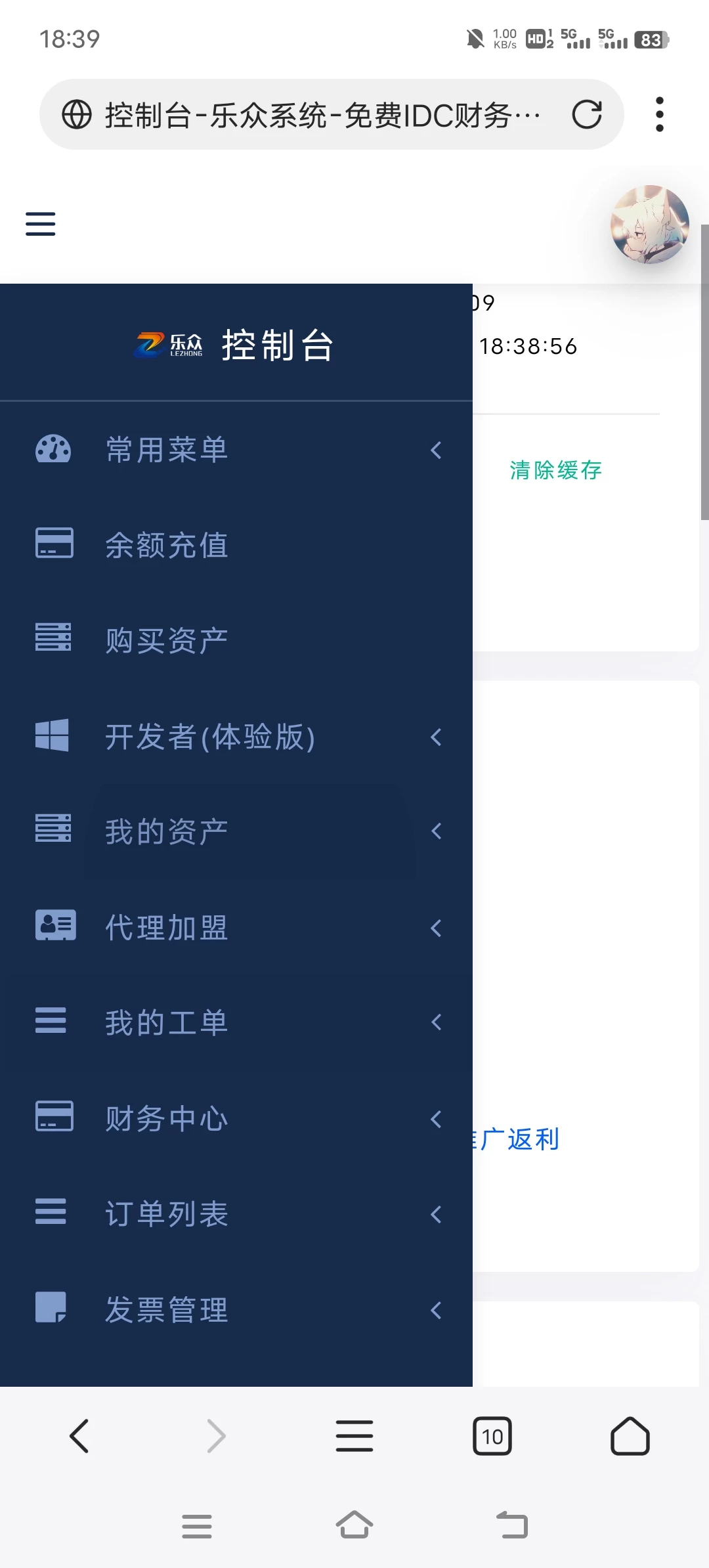The image size is (709, 1568).
Task: Open the tab switcher showing 10 tabs
Action: (x=492, y=1436)
